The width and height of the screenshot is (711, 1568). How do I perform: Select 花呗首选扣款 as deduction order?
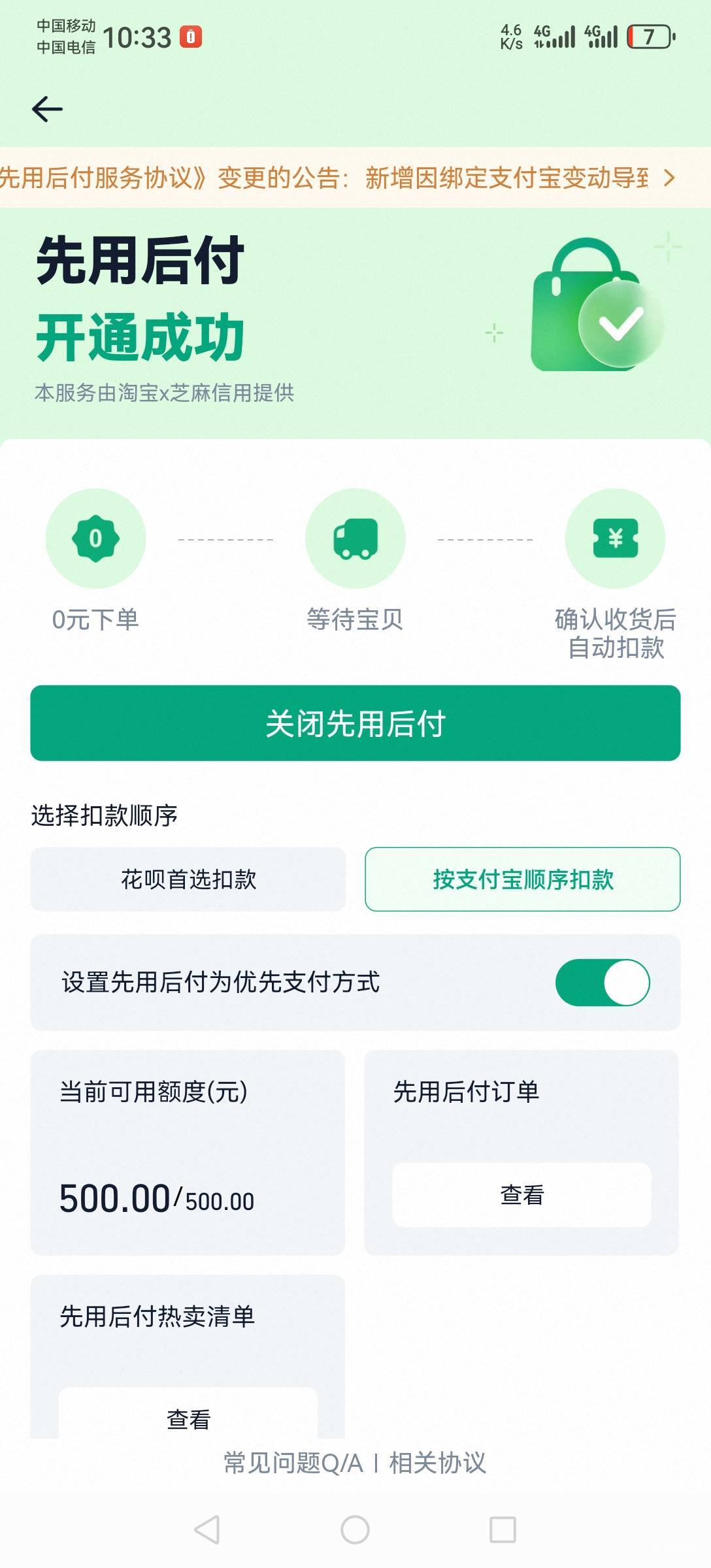click(x=188, y=879)
